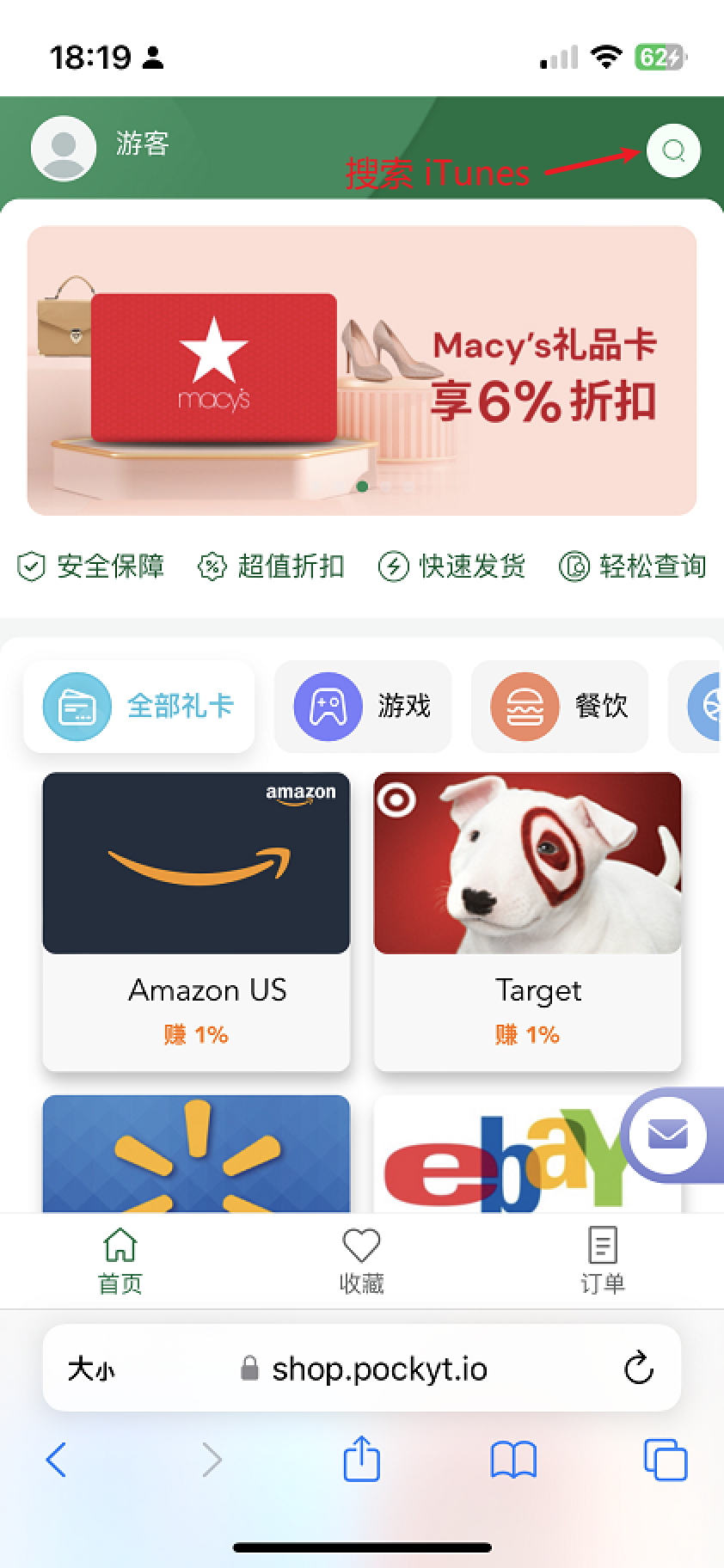The height and width of the screenshot is (1568, 724).
Task: Go back in the browser
Action: (x=57, y=1460)
